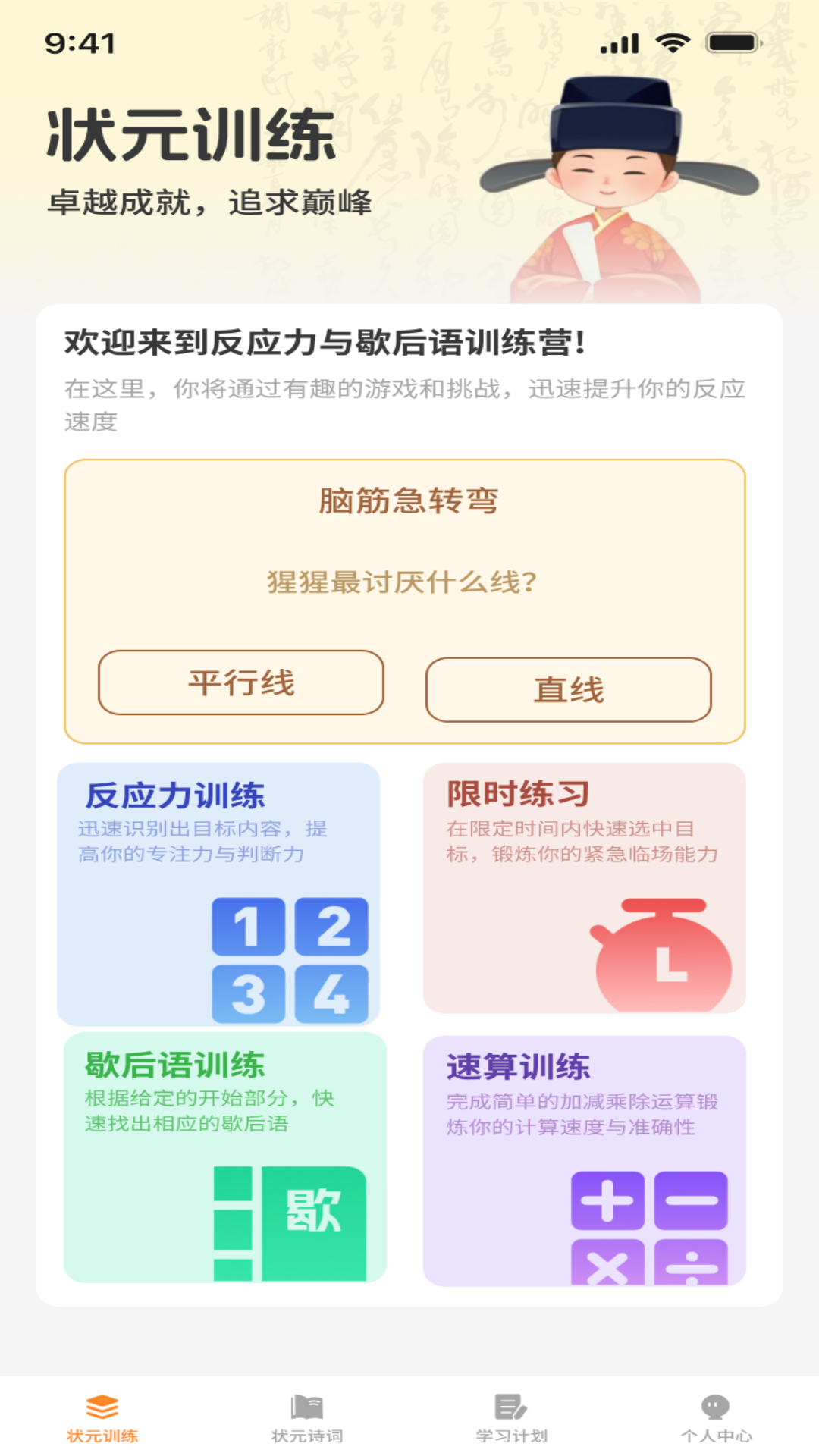Open the 歇后语训练 card
This screenshot has height=1456, width=819.
(225, 1157)
